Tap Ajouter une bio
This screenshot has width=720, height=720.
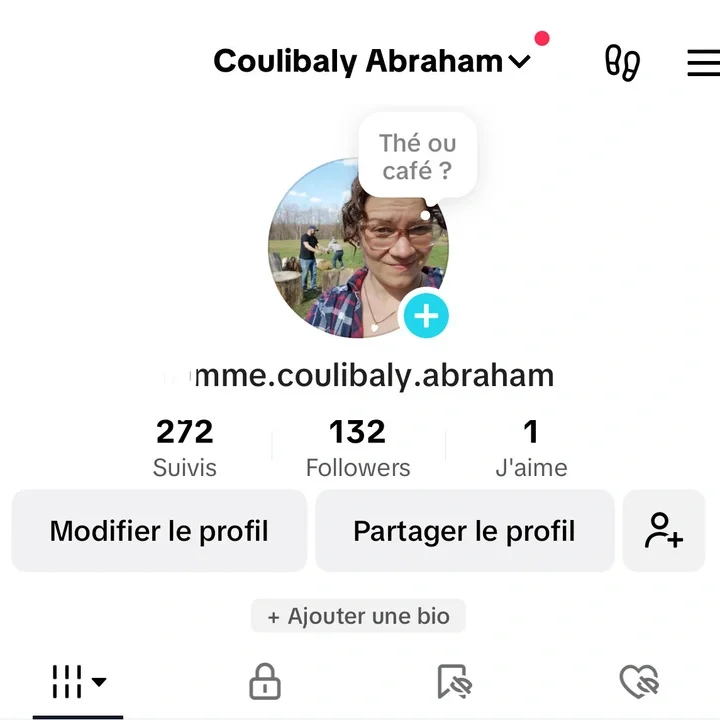pos(358,616)
